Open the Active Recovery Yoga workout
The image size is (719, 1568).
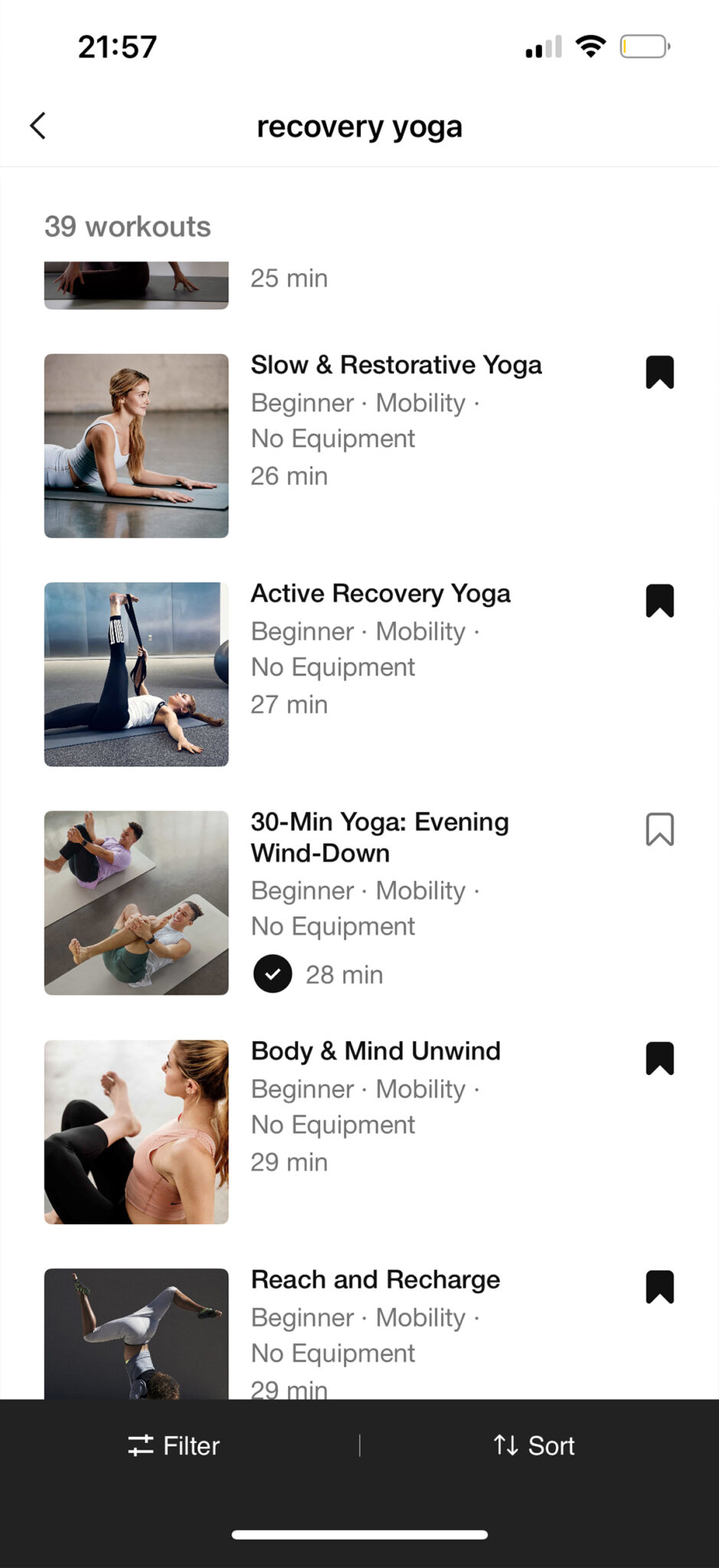pos(381,593)
